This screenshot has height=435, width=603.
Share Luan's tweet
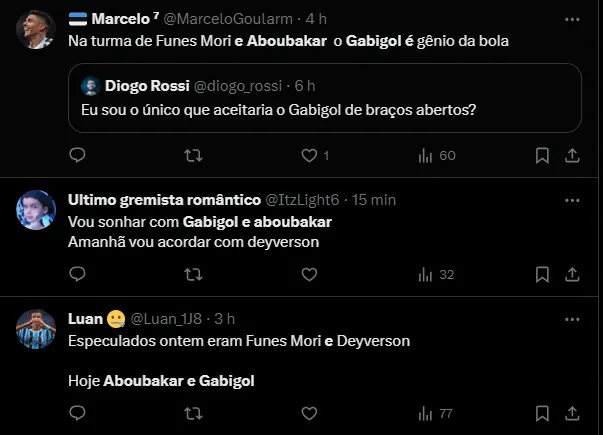pos(573,412)
